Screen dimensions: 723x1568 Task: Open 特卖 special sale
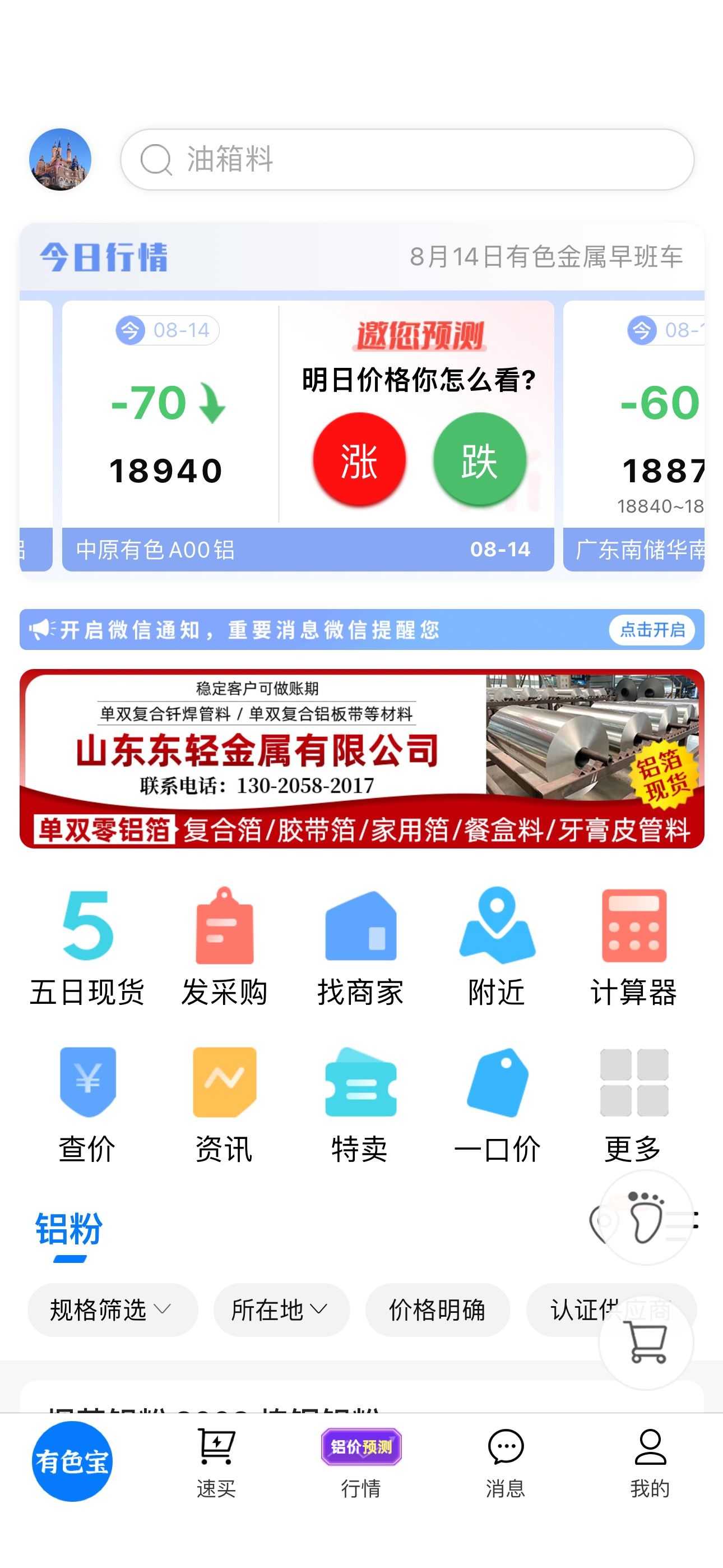pos(361,1105)
